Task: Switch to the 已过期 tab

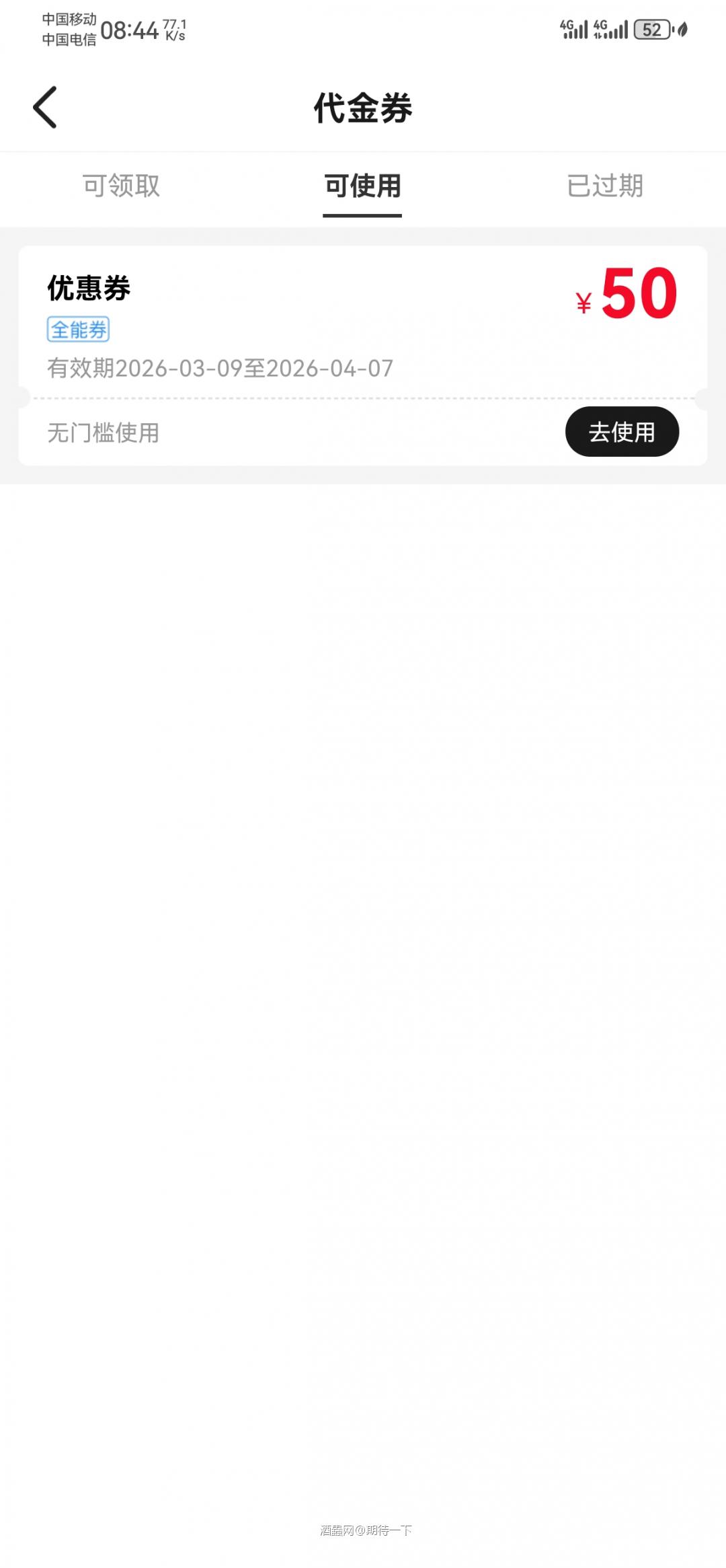Action: (605, 188)
